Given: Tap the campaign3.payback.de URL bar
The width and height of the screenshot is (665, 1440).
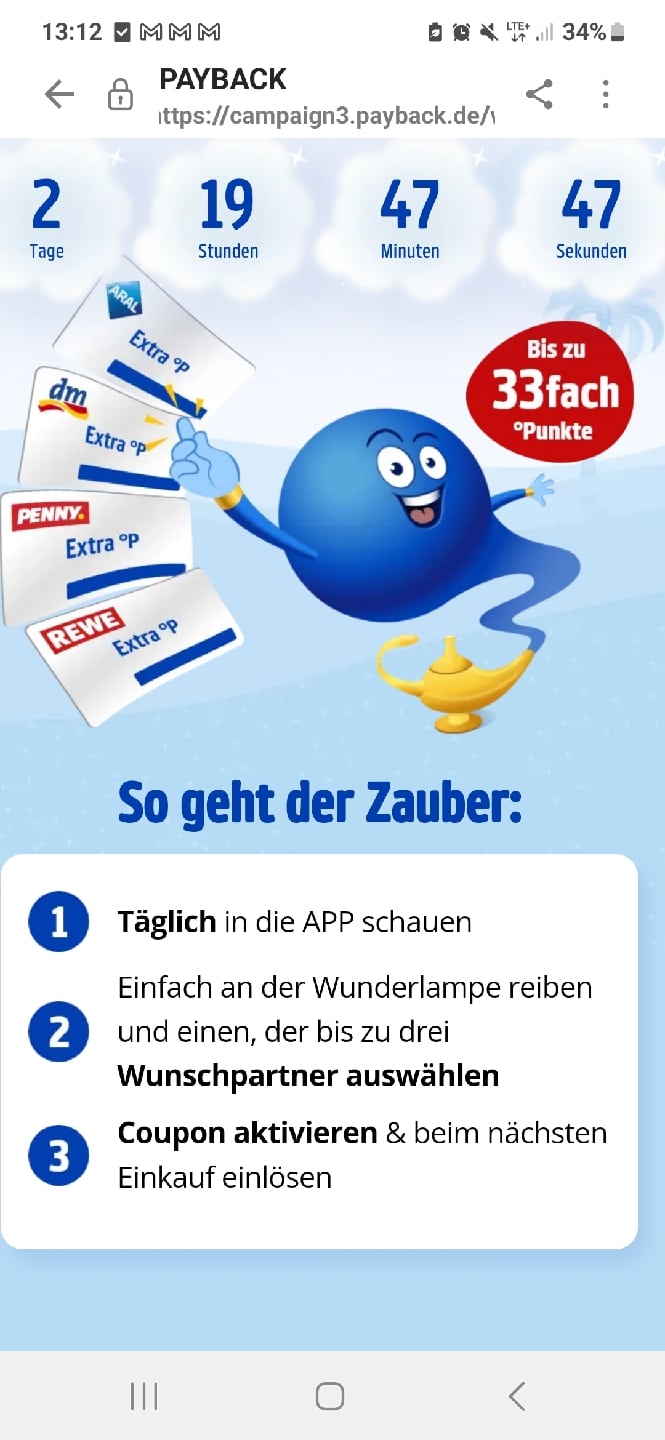Looking at the screenshot, I should [326, 117].
